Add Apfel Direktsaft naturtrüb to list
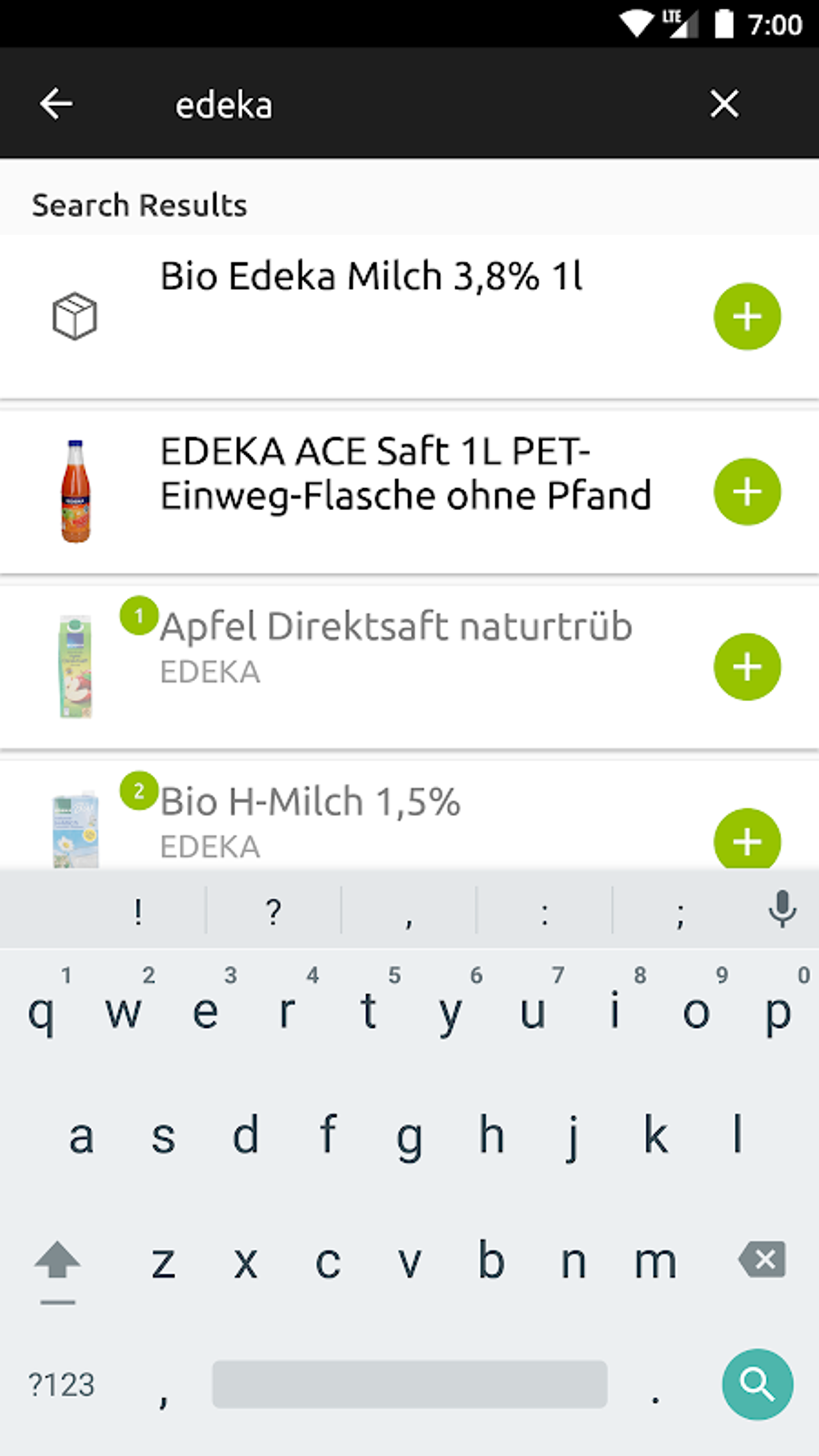 pos(747,667)
